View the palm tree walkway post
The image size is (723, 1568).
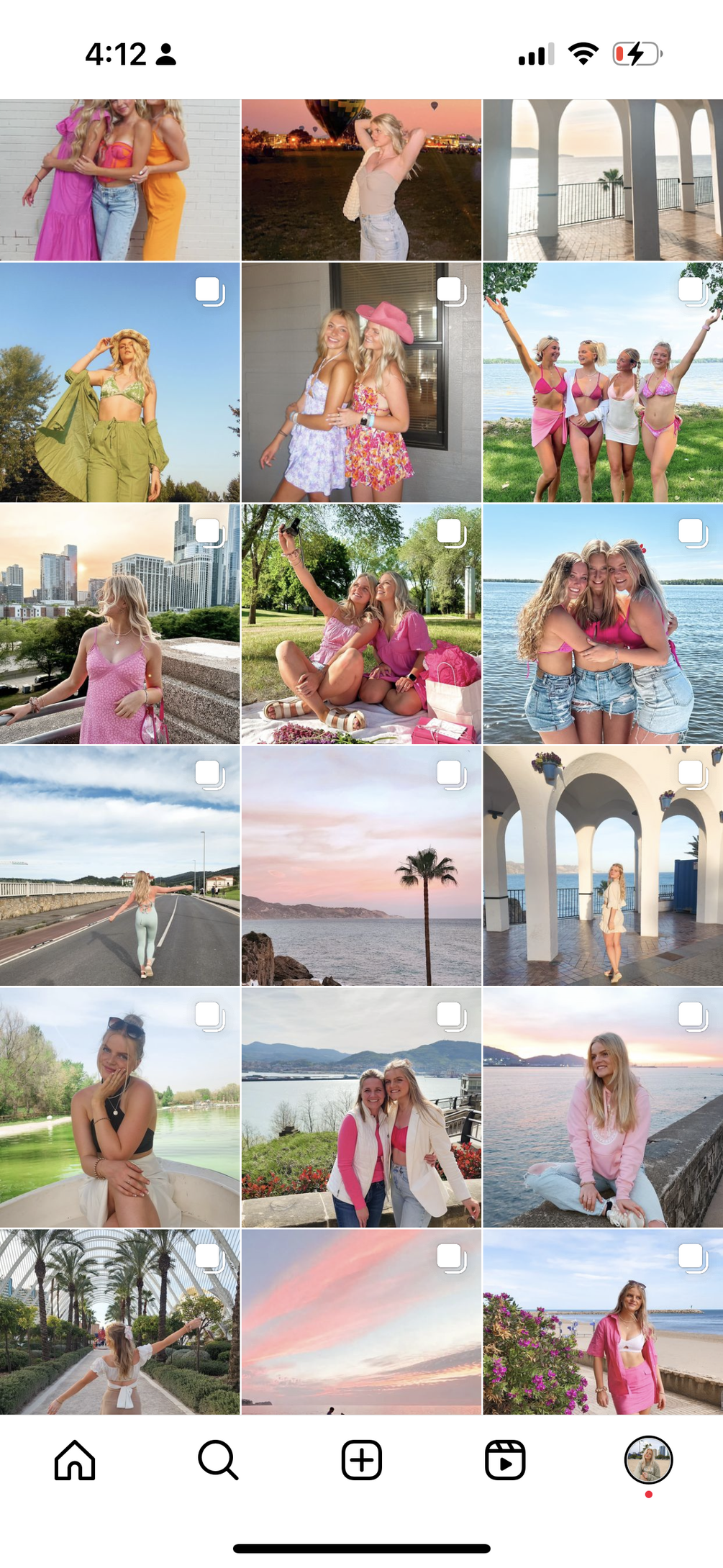[119, 1322]
